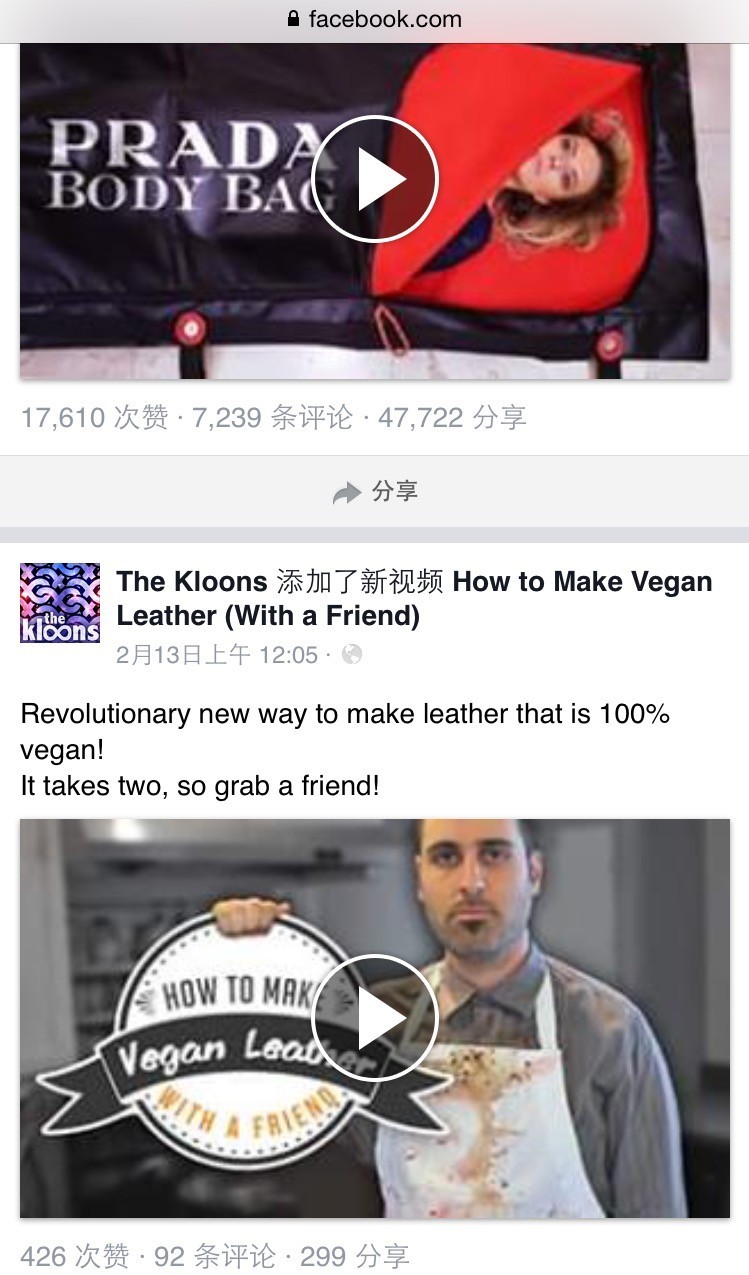Open The Kloons page name link
The image size is (749, 1275).
192,582
